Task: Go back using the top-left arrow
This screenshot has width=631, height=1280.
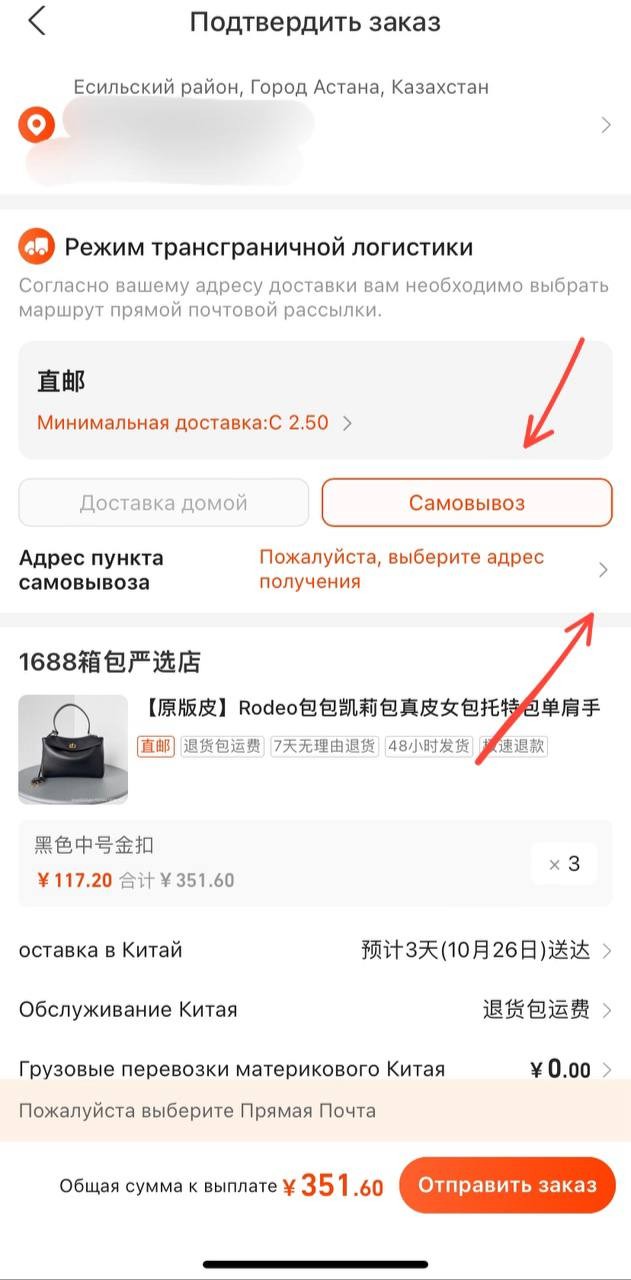Action: (37, 21)
